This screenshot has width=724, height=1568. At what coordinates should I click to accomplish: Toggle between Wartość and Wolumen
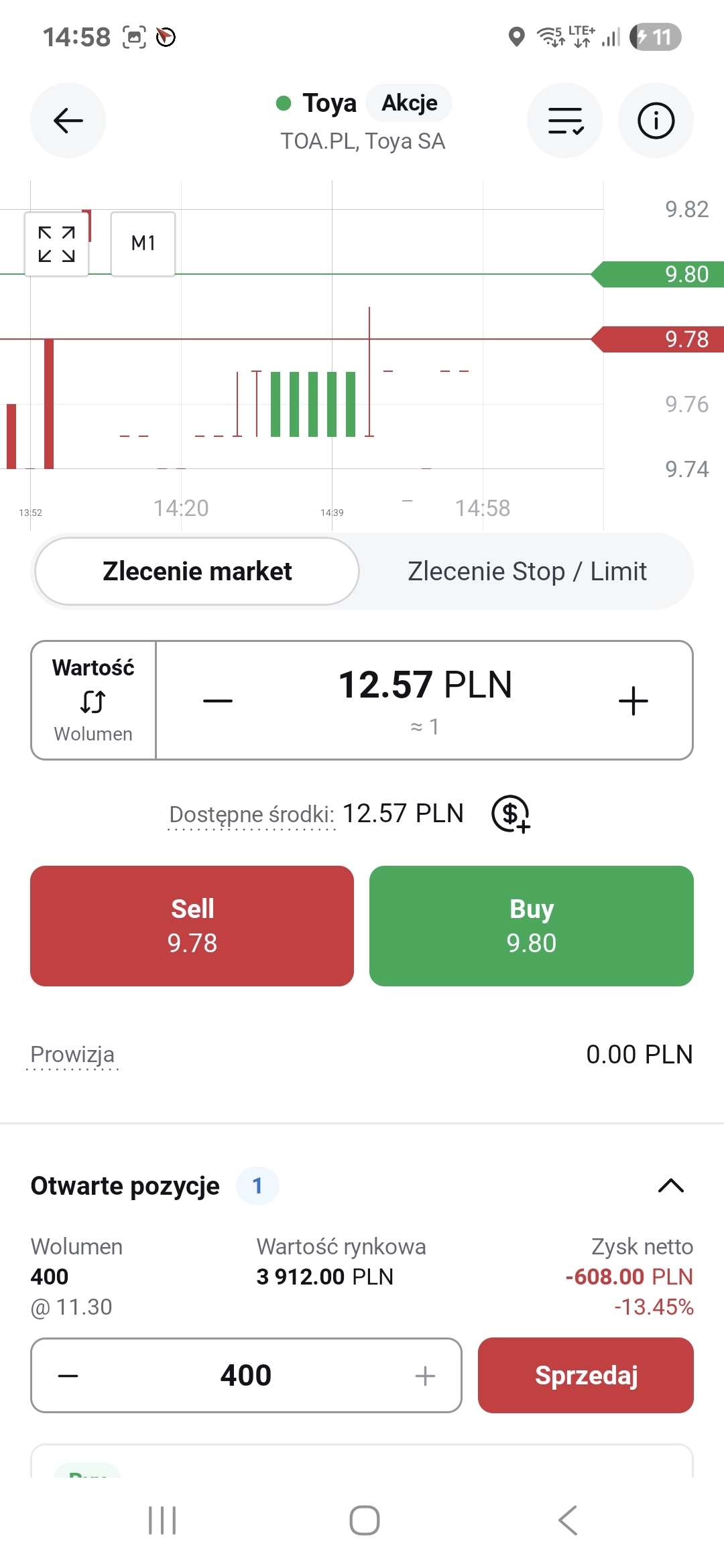coord(93,700)
